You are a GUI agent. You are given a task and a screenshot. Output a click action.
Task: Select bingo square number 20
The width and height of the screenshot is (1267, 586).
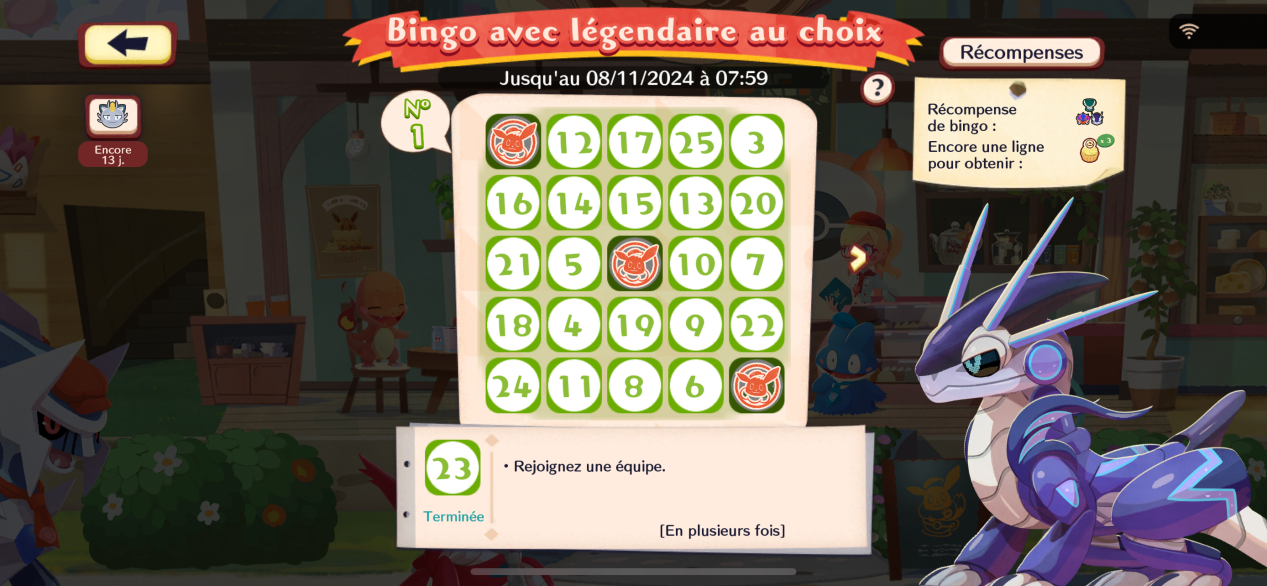757,203
